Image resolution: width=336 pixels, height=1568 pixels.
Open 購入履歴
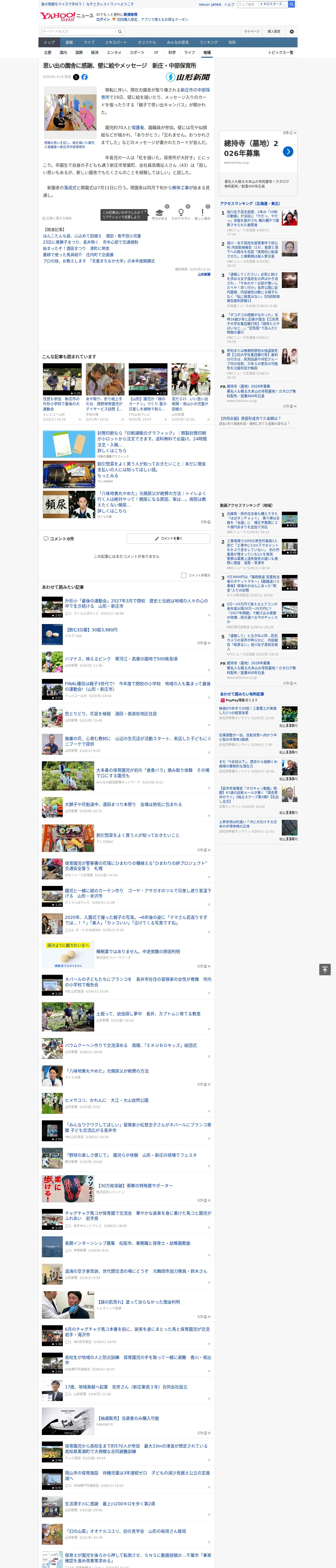click(274, 31)
